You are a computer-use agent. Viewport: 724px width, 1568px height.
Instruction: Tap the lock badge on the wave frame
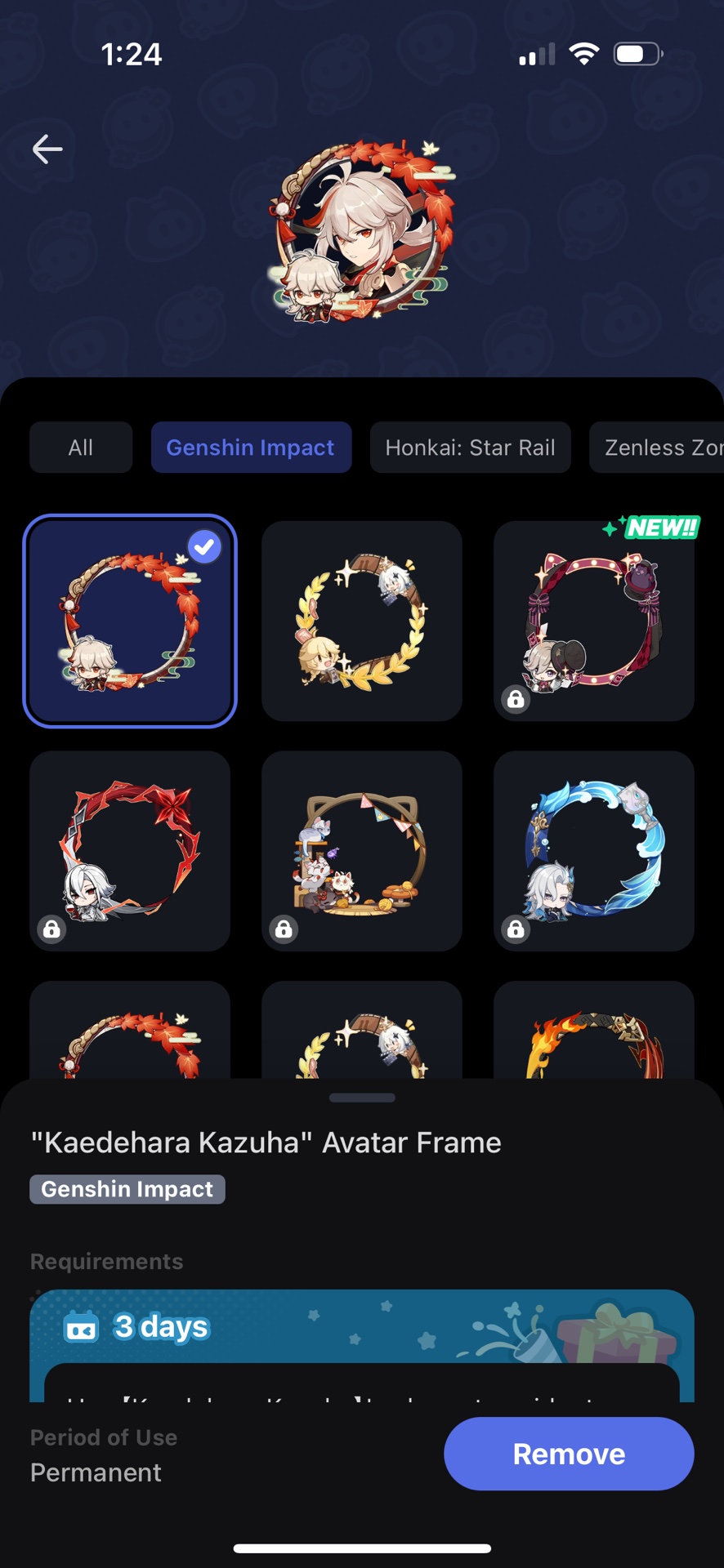tap(515, 929)
